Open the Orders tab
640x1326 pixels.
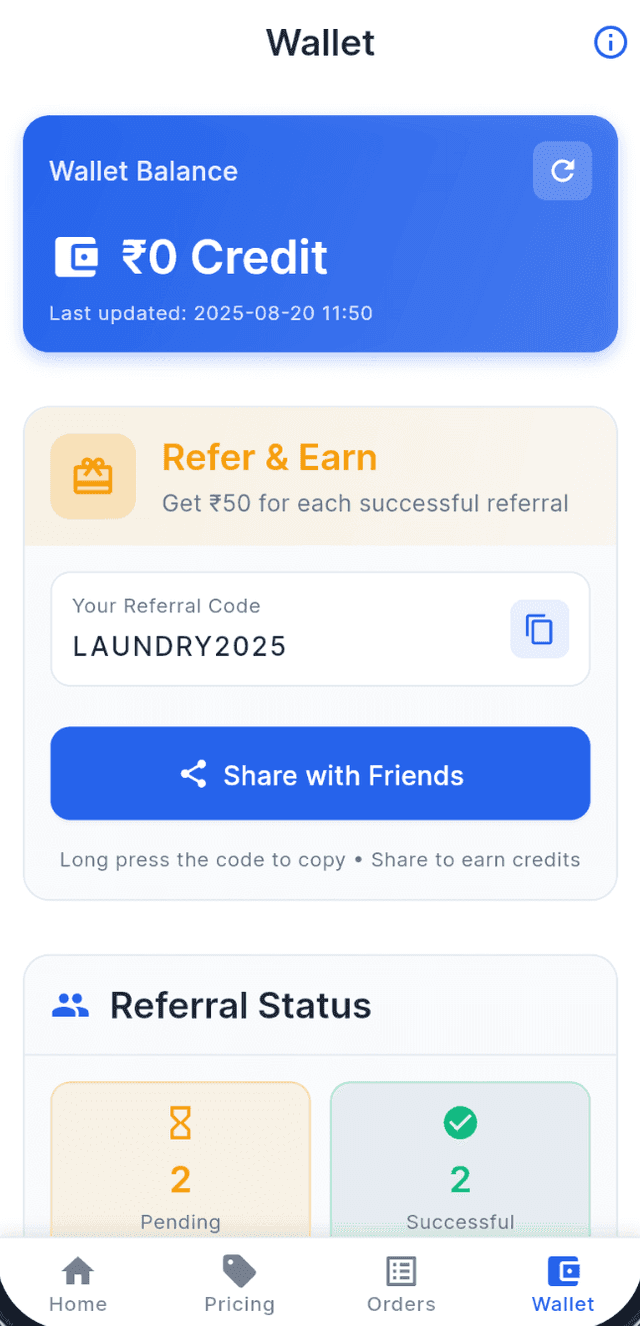pos(401,1284)
